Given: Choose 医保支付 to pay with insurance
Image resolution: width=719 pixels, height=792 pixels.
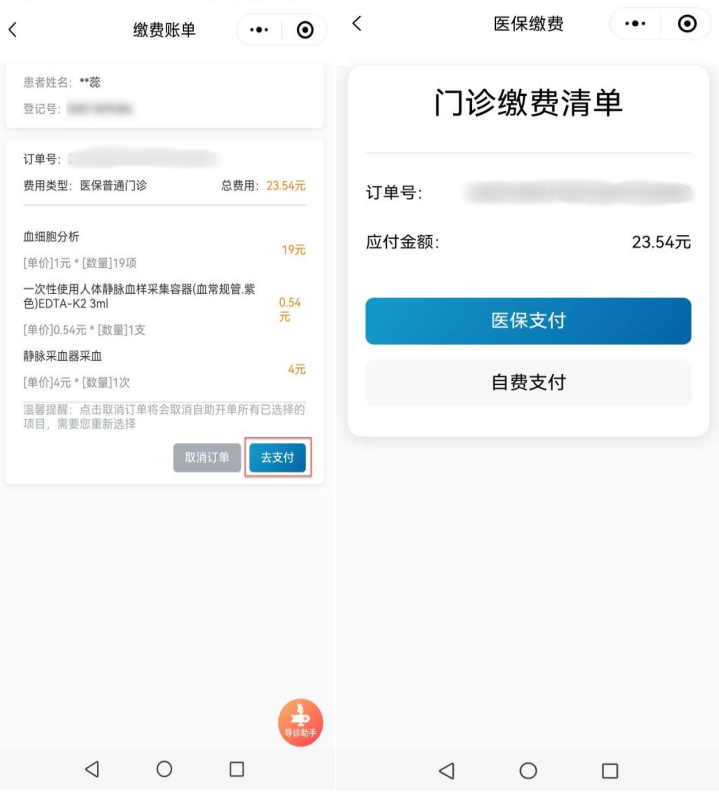Looking at the screenshot, I should tap(528, 321).
